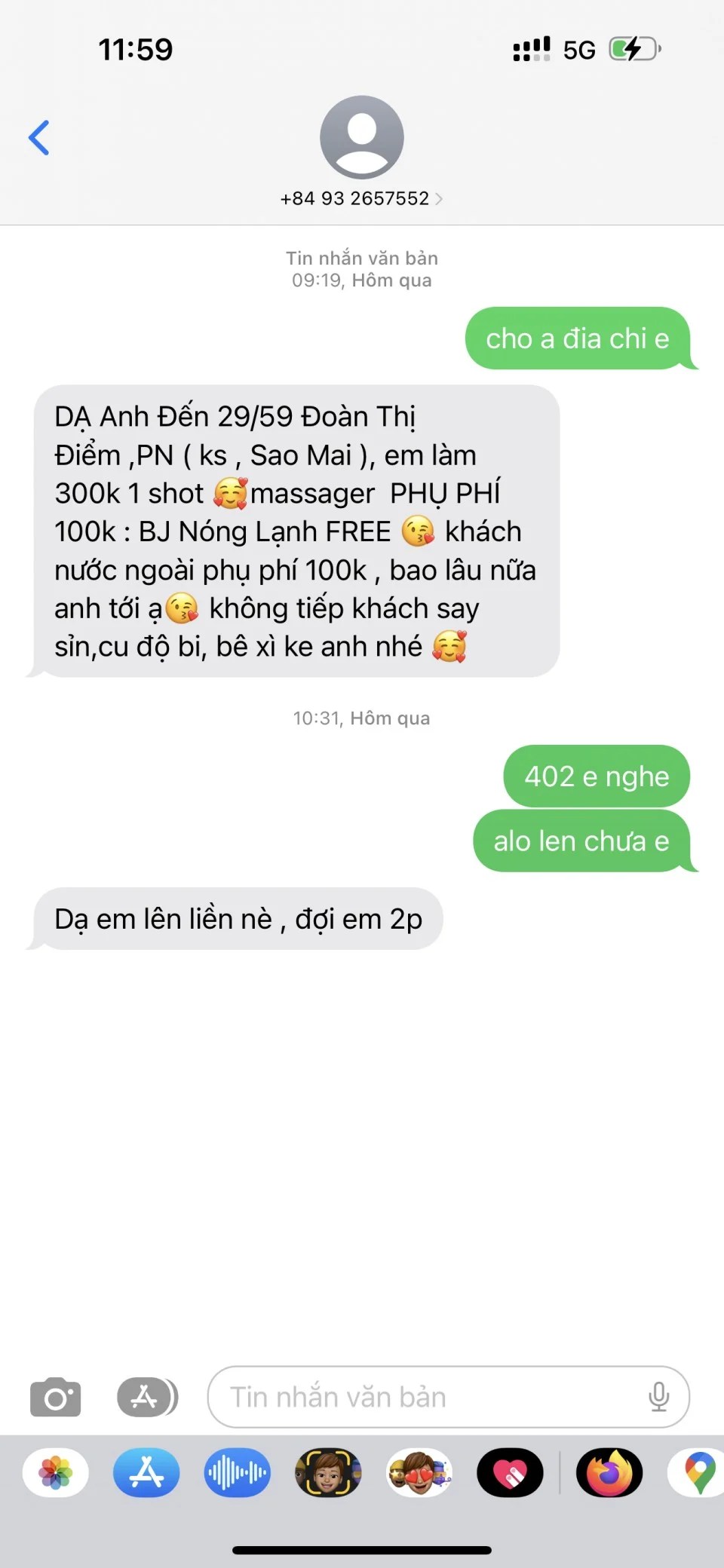Open the Firefox iMessage app
The width and height of the screenshot is (724, 1568).
click(609, 1472)
